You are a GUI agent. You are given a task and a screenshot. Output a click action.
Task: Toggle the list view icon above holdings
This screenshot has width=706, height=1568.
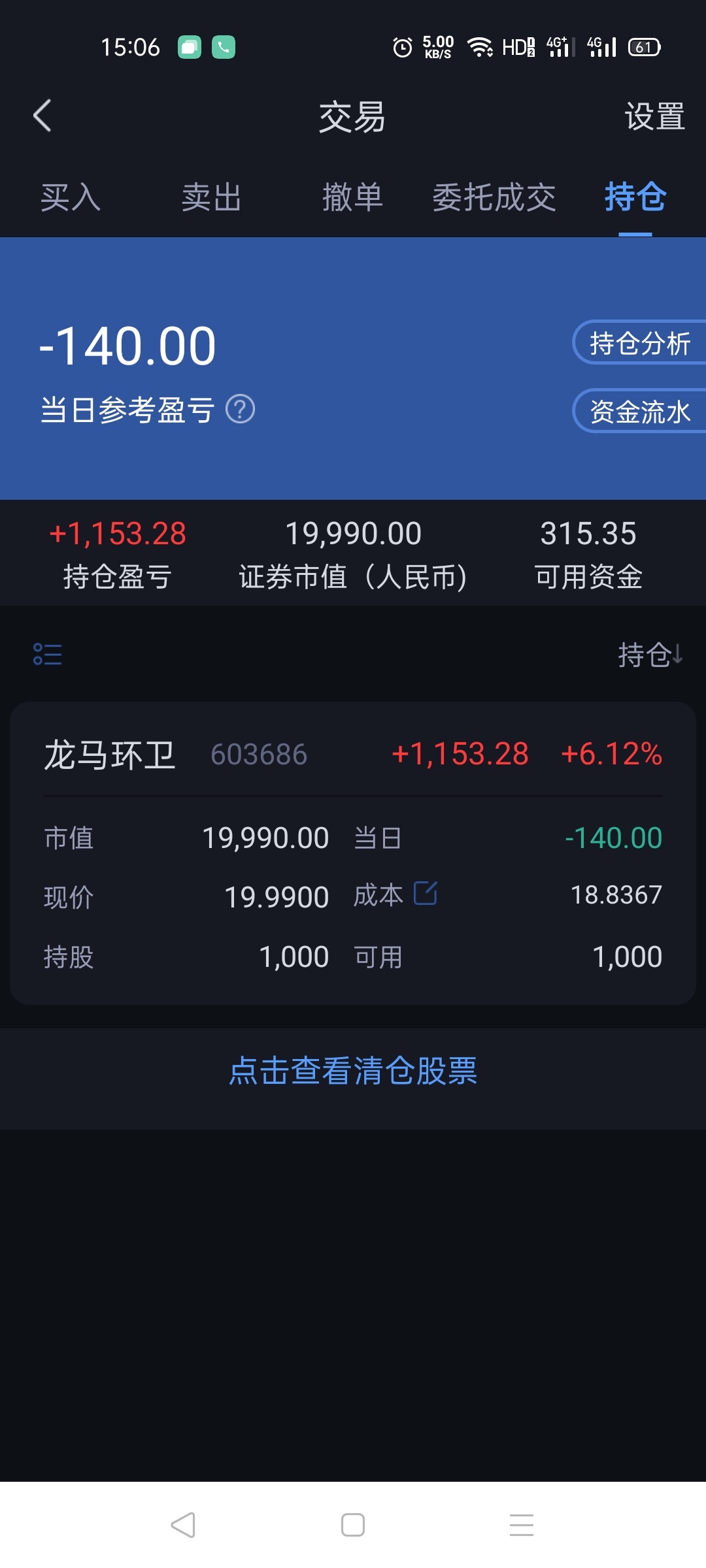coord(48,654)
